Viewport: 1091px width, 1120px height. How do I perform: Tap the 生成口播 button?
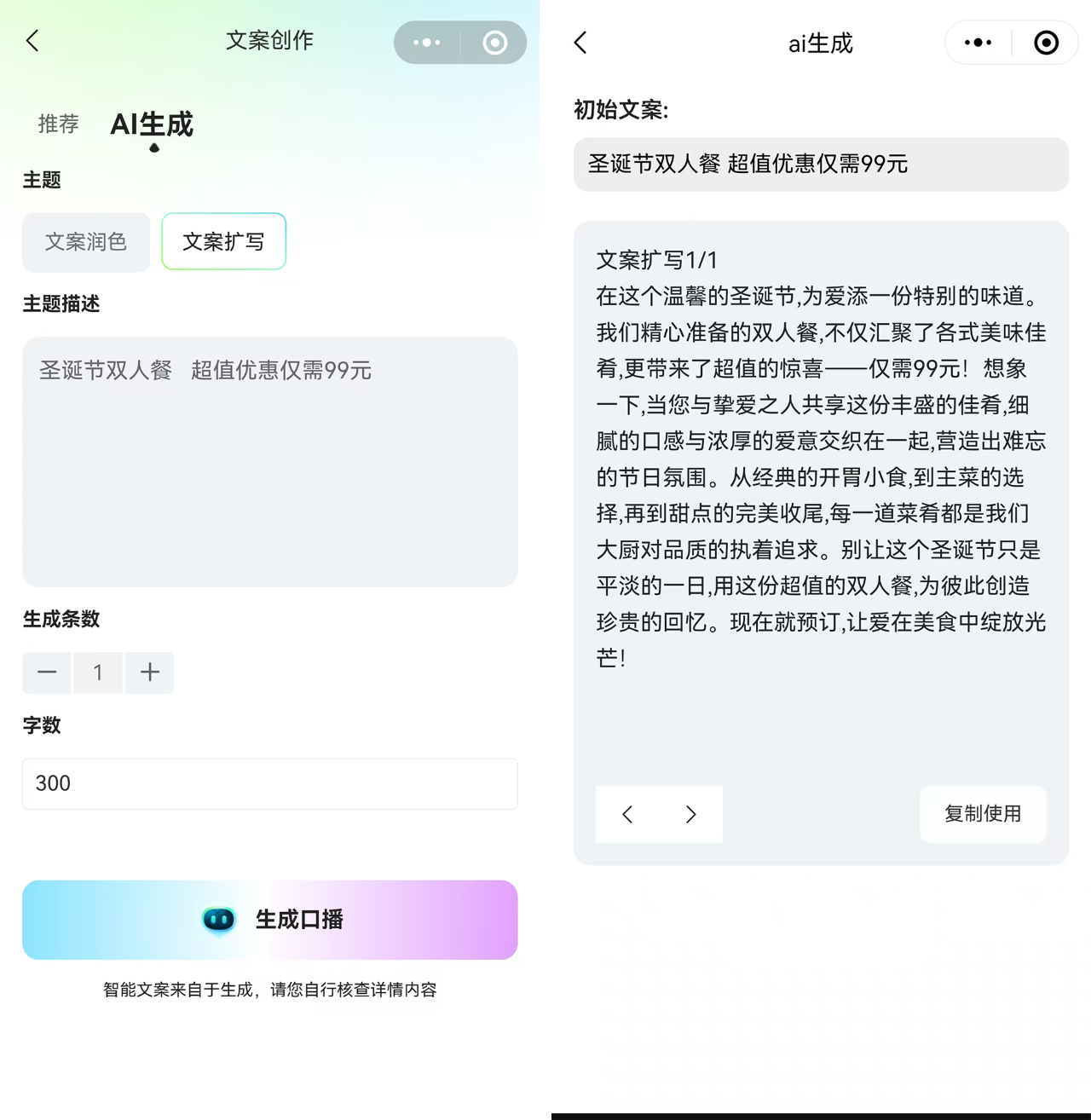269,920
